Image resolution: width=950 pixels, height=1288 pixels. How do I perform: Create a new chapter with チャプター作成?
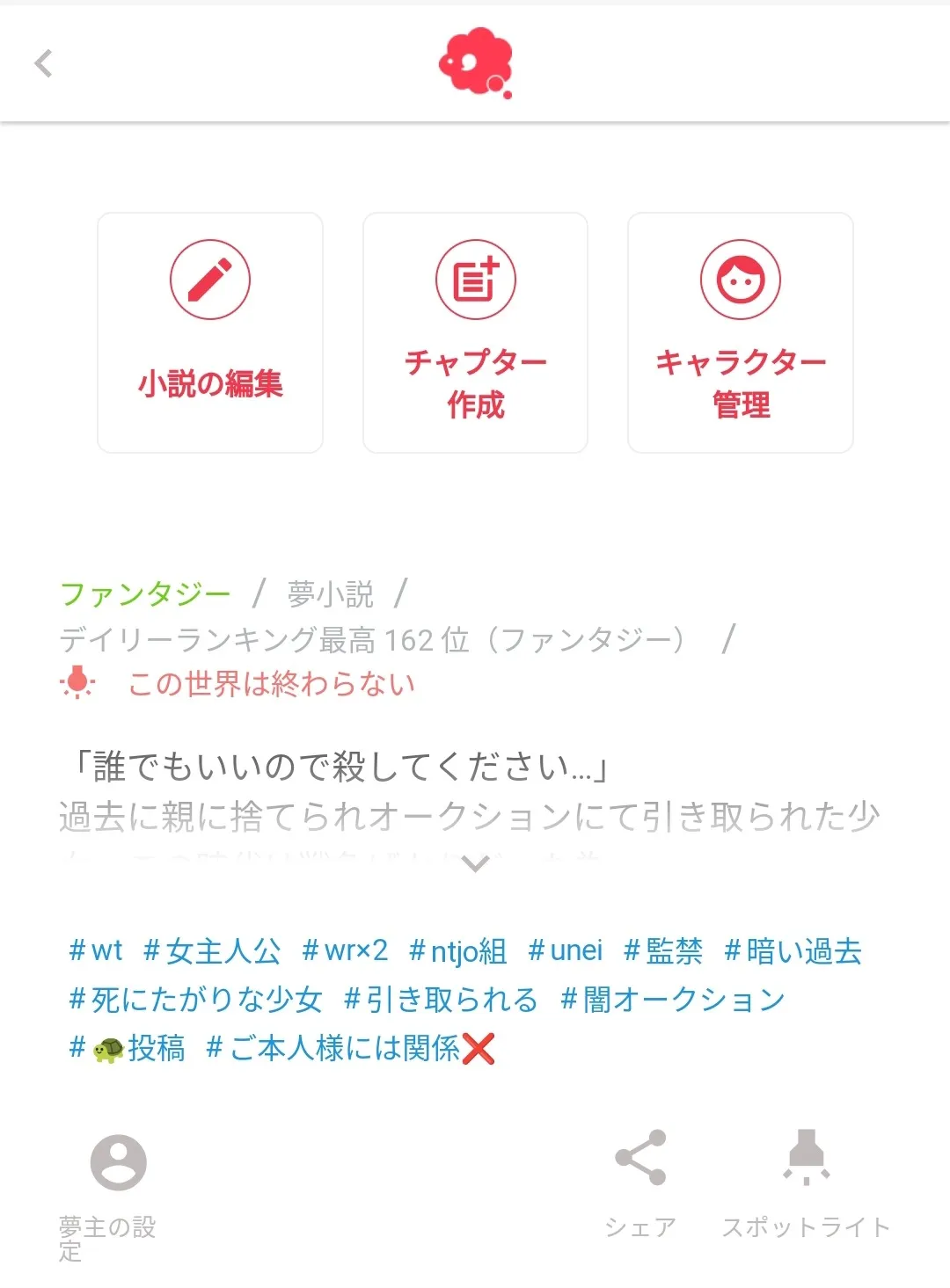(475, 332)
